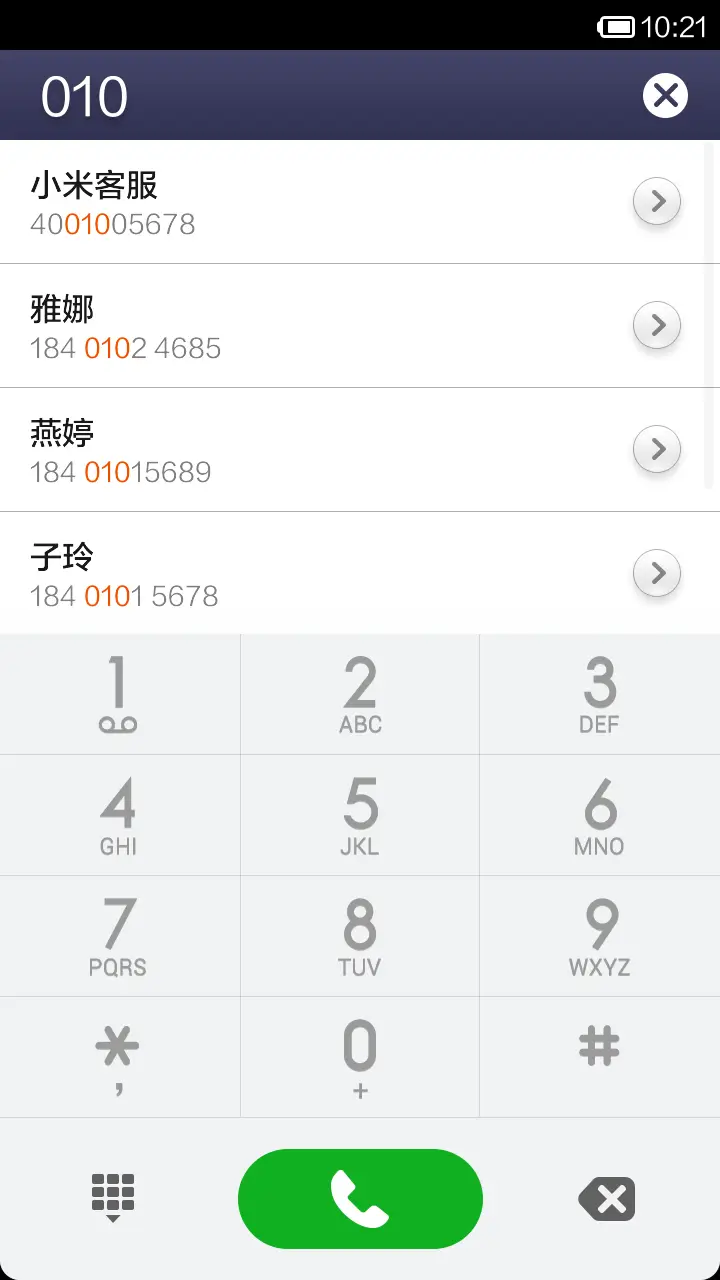Enter digit 0 on keypad
Viewport: 720px width, 1280px height.
360,1057
